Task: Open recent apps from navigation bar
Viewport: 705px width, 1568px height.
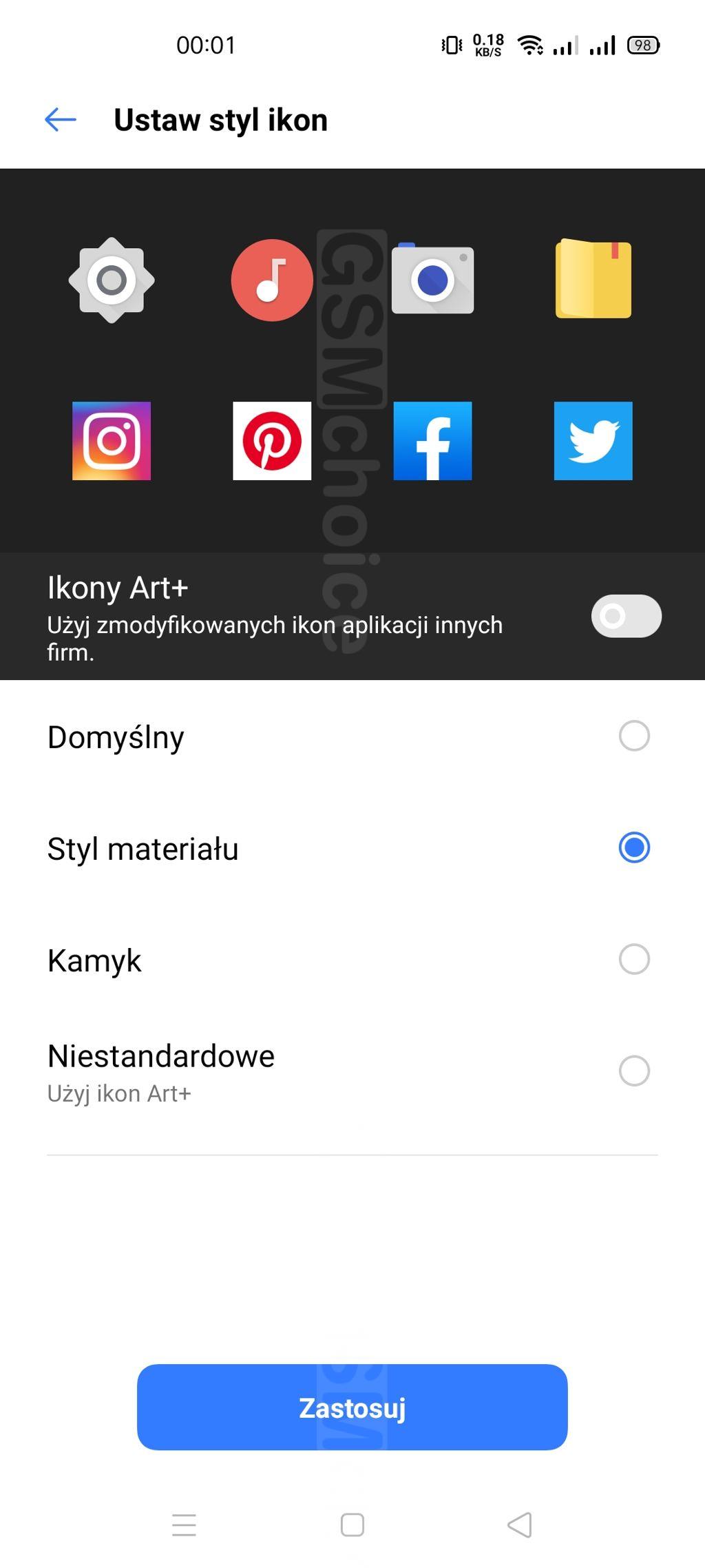Action: pyautogui.click(x=184, y=1525)
